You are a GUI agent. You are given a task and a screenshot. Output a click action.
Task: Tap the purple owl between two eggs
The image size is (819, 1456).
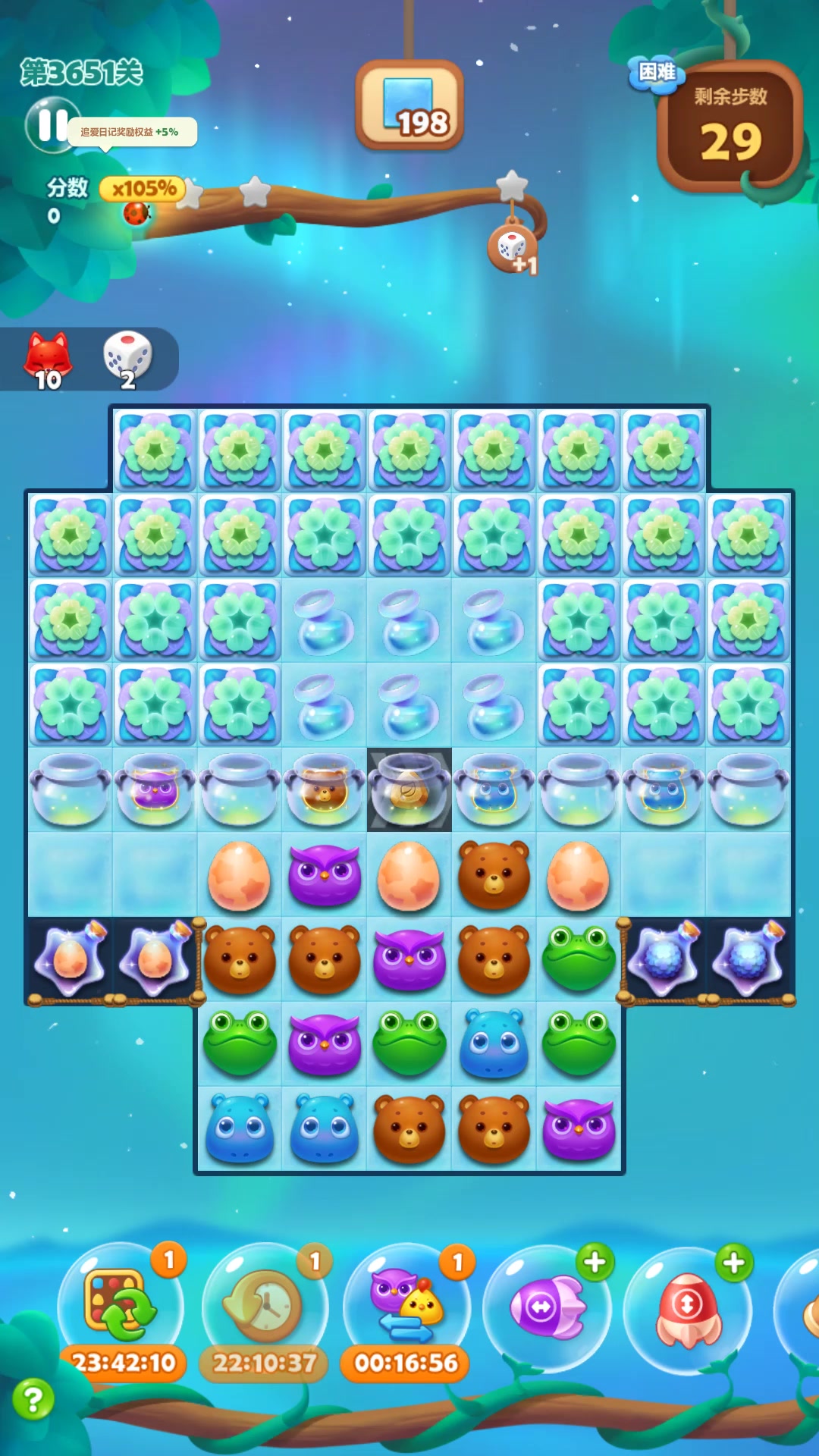pos(325,875)
